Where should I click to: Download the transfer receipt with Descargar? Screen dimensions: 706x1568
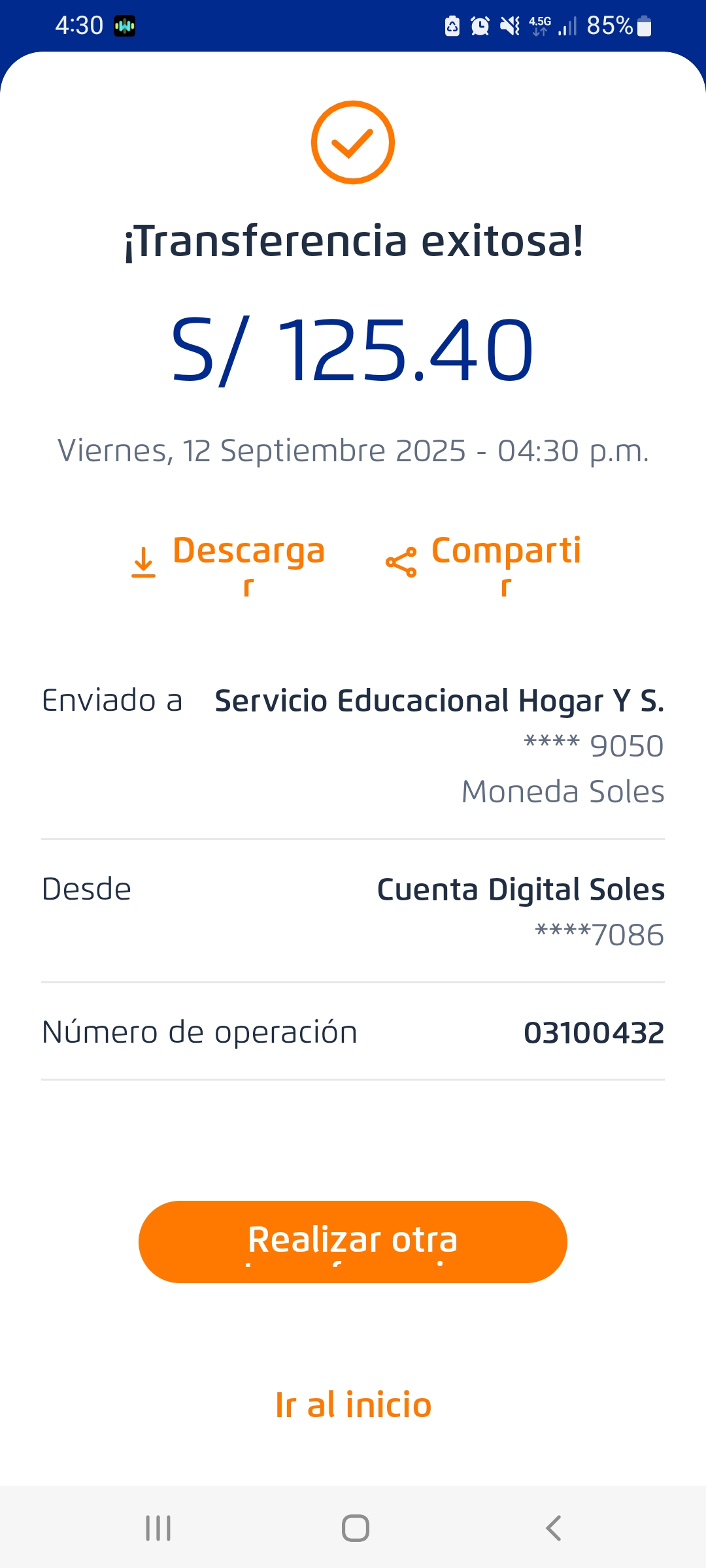coord(229,563)
